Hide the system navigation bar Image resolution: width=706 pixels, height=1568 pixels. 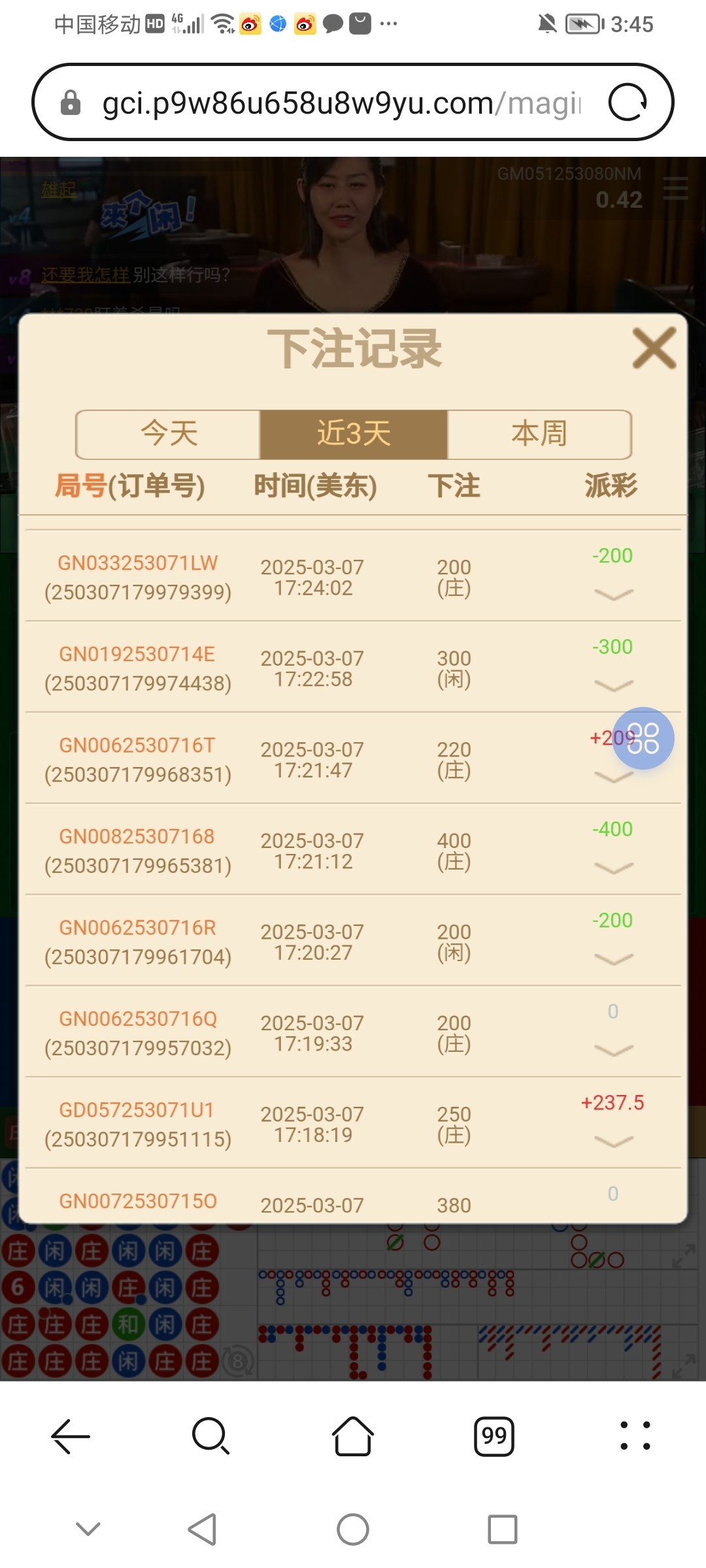pos(88,1529)
